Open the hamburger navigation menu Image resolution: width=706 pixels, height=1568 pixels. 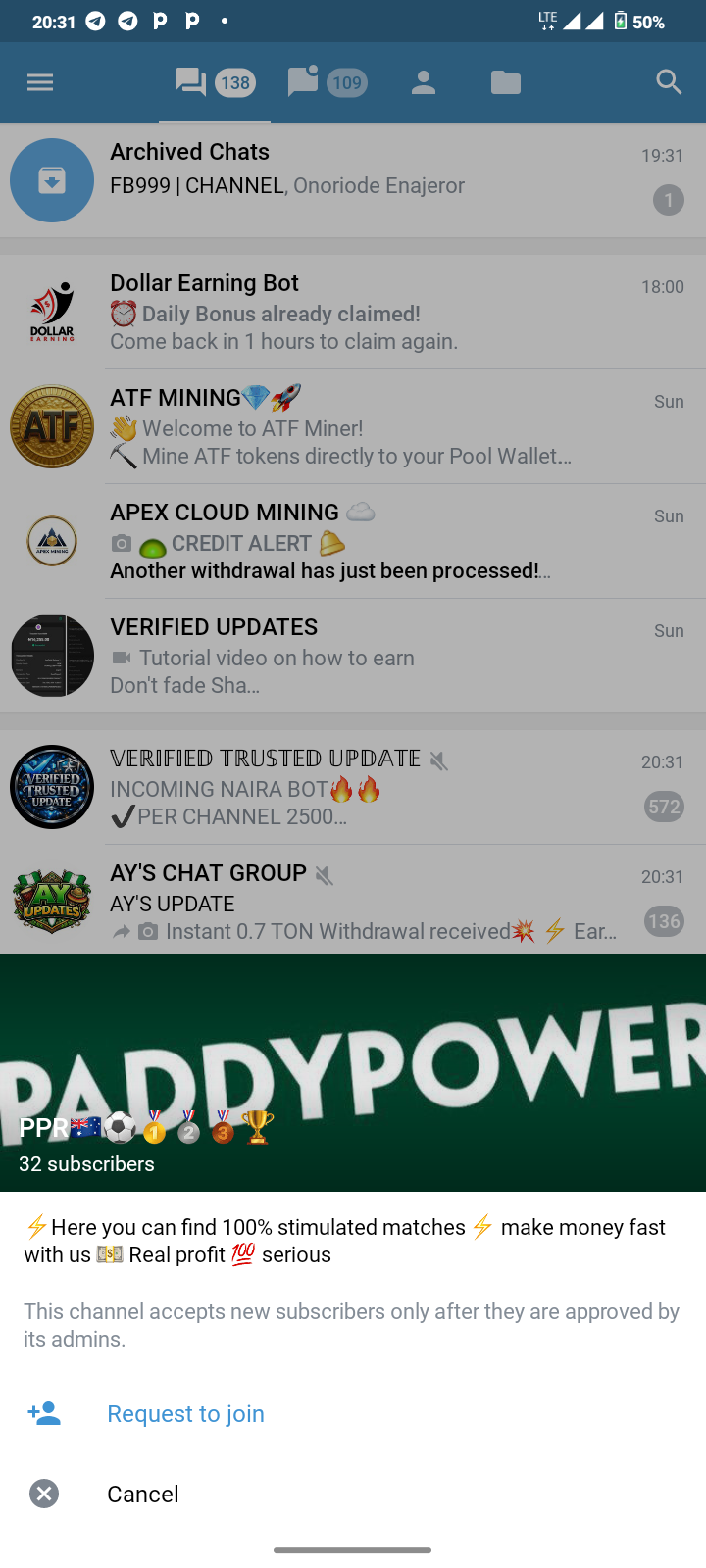(x=40, y=82)
